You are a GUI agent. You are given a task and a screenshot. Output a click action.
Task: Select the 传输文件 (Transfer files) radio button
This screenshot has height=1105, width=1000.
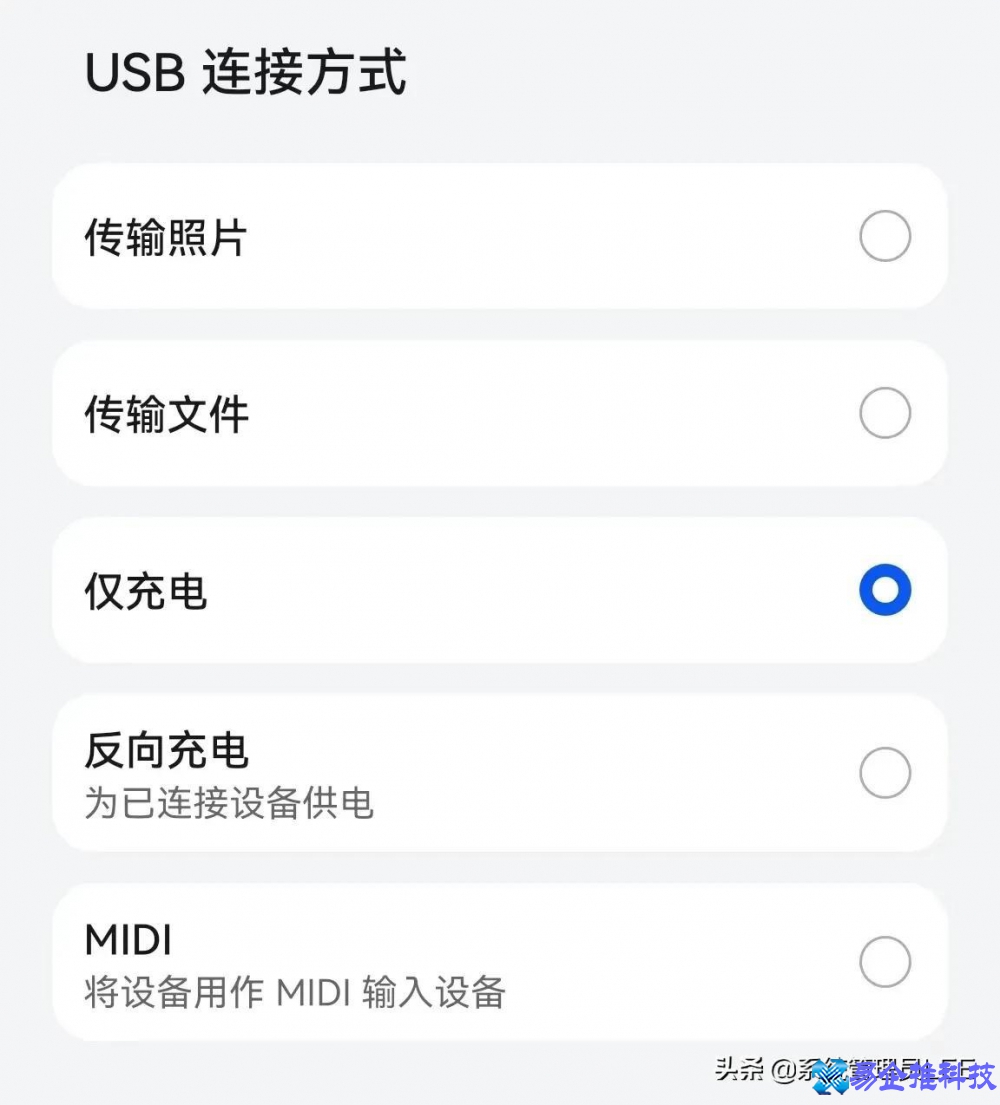pyautogui.click(x=884, y=413)
